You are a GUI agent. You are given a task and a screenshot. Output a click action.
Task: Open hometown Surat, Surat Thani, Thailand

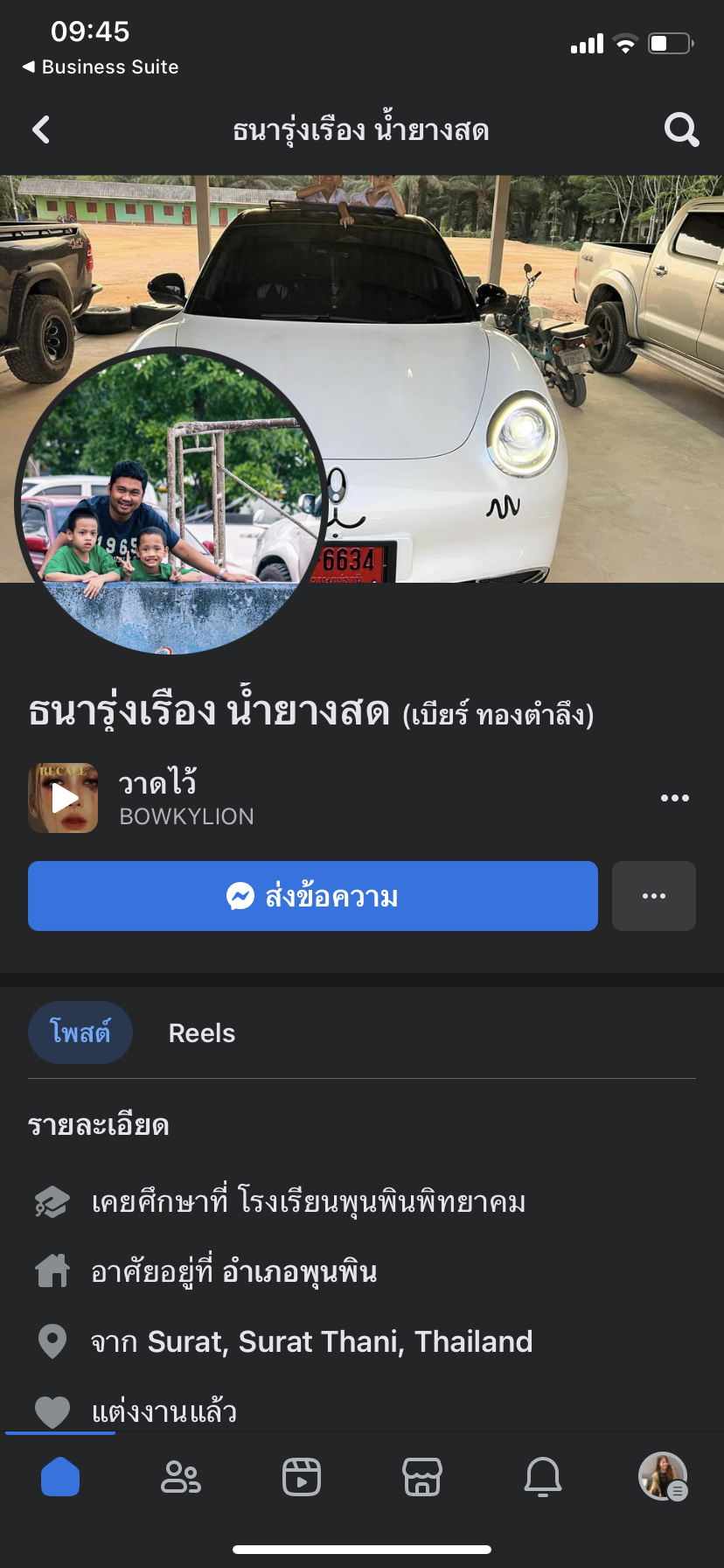pos(340,1341)
